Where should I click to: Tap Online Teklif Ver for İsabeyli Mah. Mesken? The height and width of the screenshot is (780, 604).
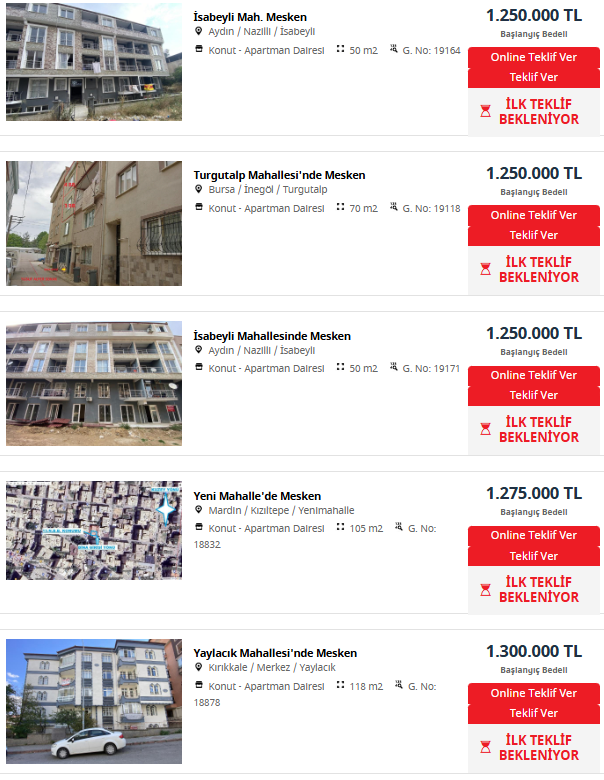click(533, 57)
